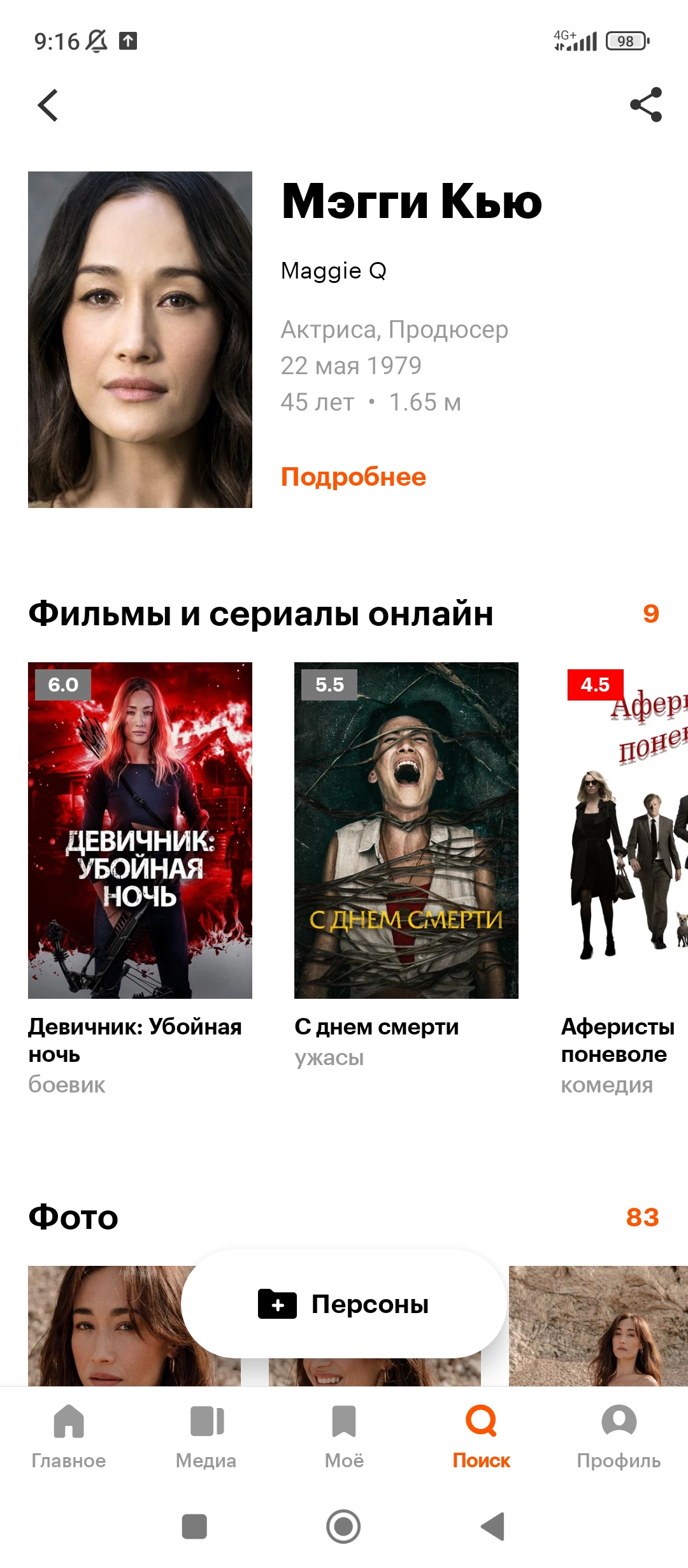The height and width of the screenshot is (1568, 688).
Task: Go to the Профиль tab
Action: coord(619,1434)
